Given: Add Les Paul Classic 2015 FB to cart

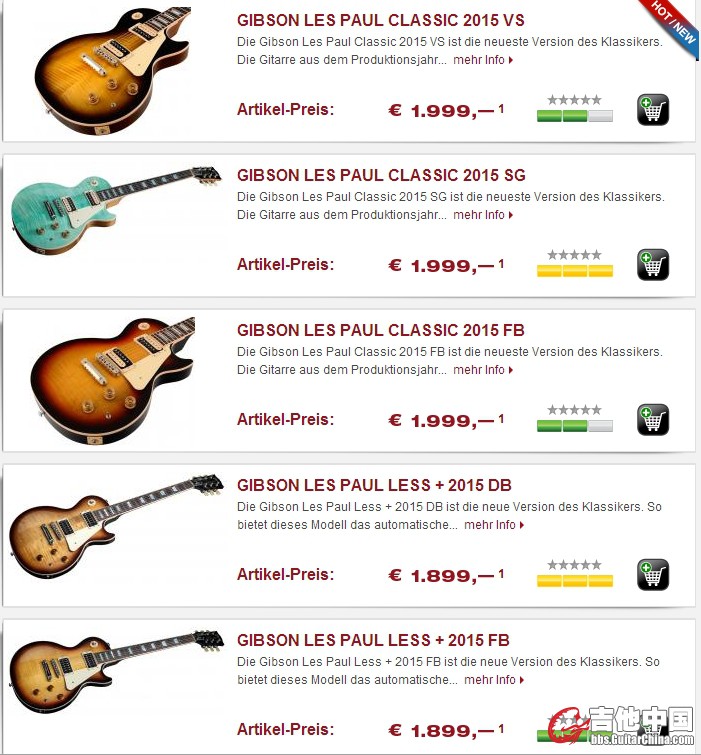Looking at the screenshot, I should click(652, 420).
